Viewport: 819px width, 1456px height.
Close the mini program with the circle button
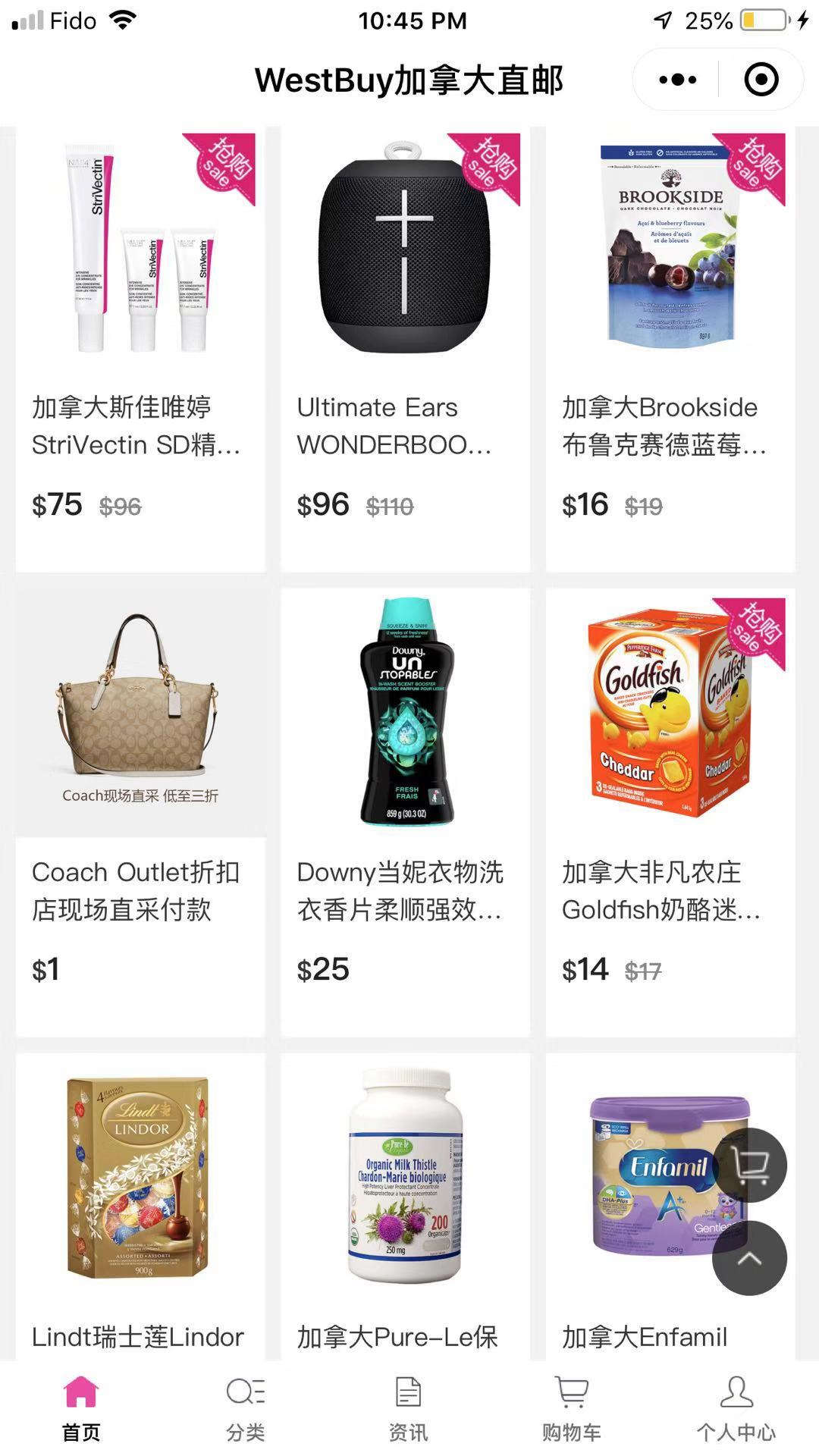[x=761, y=80]
